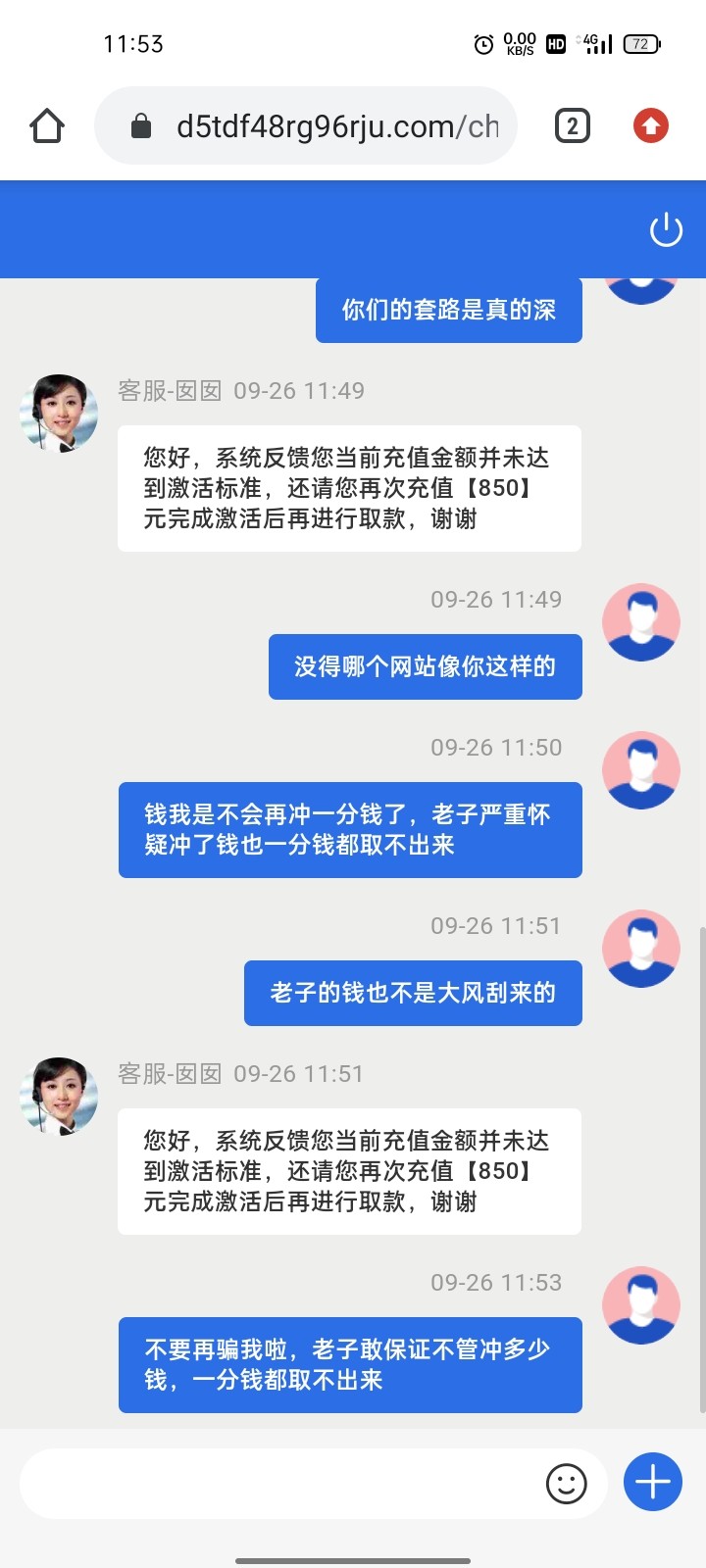Tap the power icon to end chat
This screenshot has width=706, height=1568.
(x=666, y=230)
